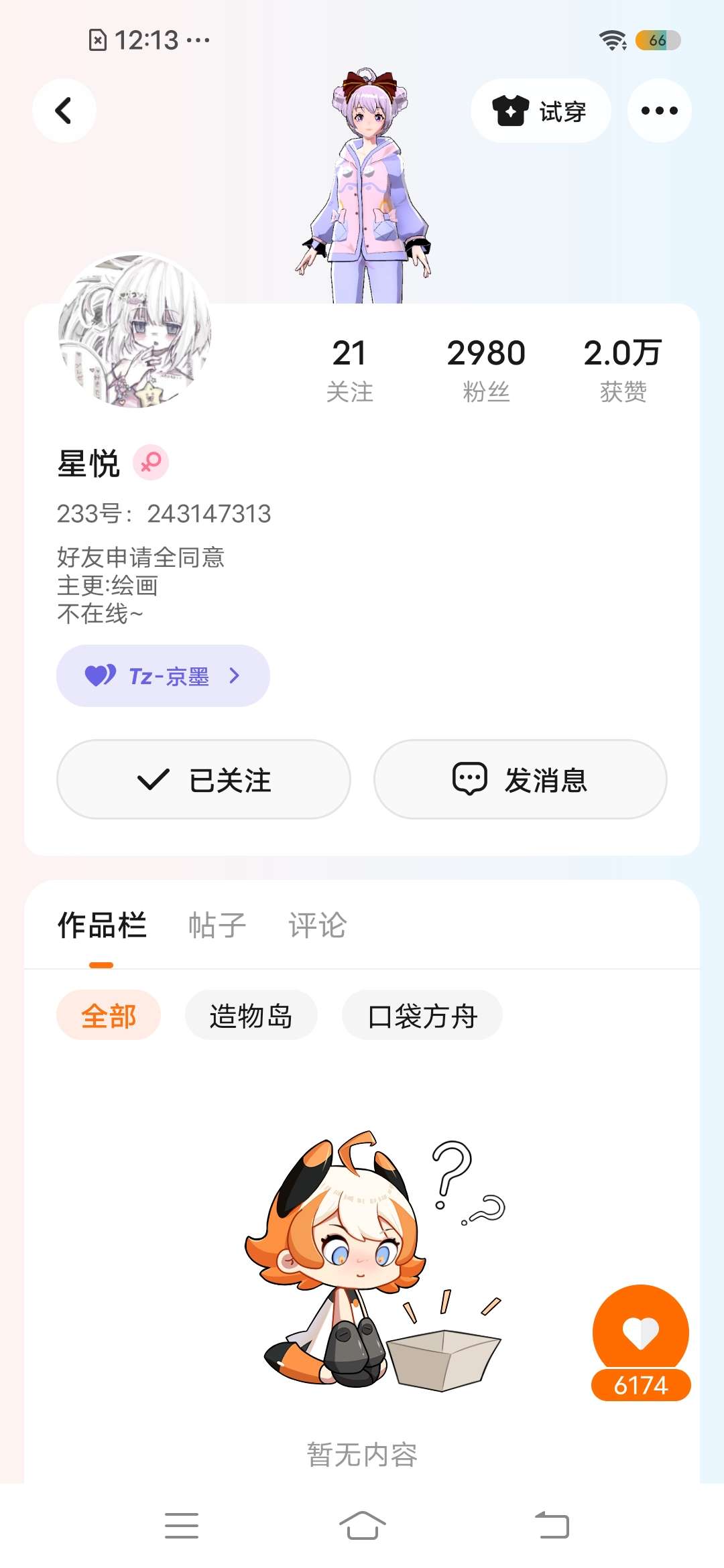The image size is (724, 1568).
Task: Open the 关注 following list
Action: [x=349, y=369]
